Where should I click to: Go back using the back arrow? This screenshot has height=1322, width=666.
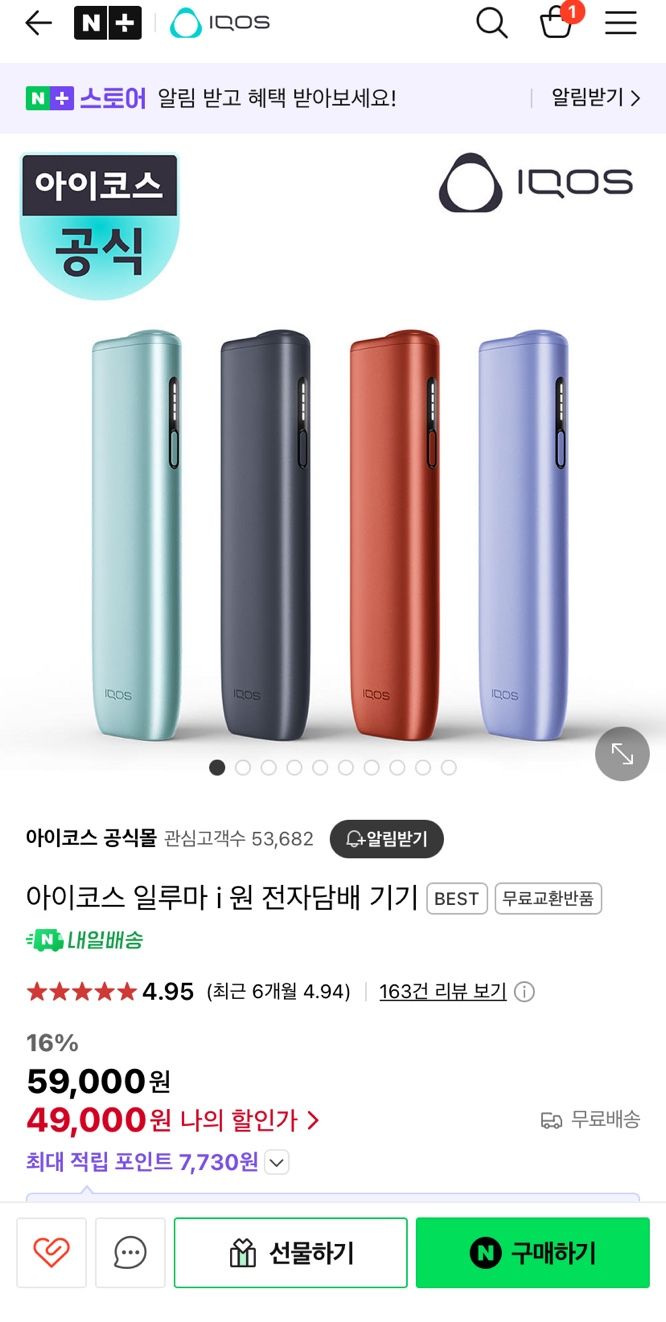38,23
